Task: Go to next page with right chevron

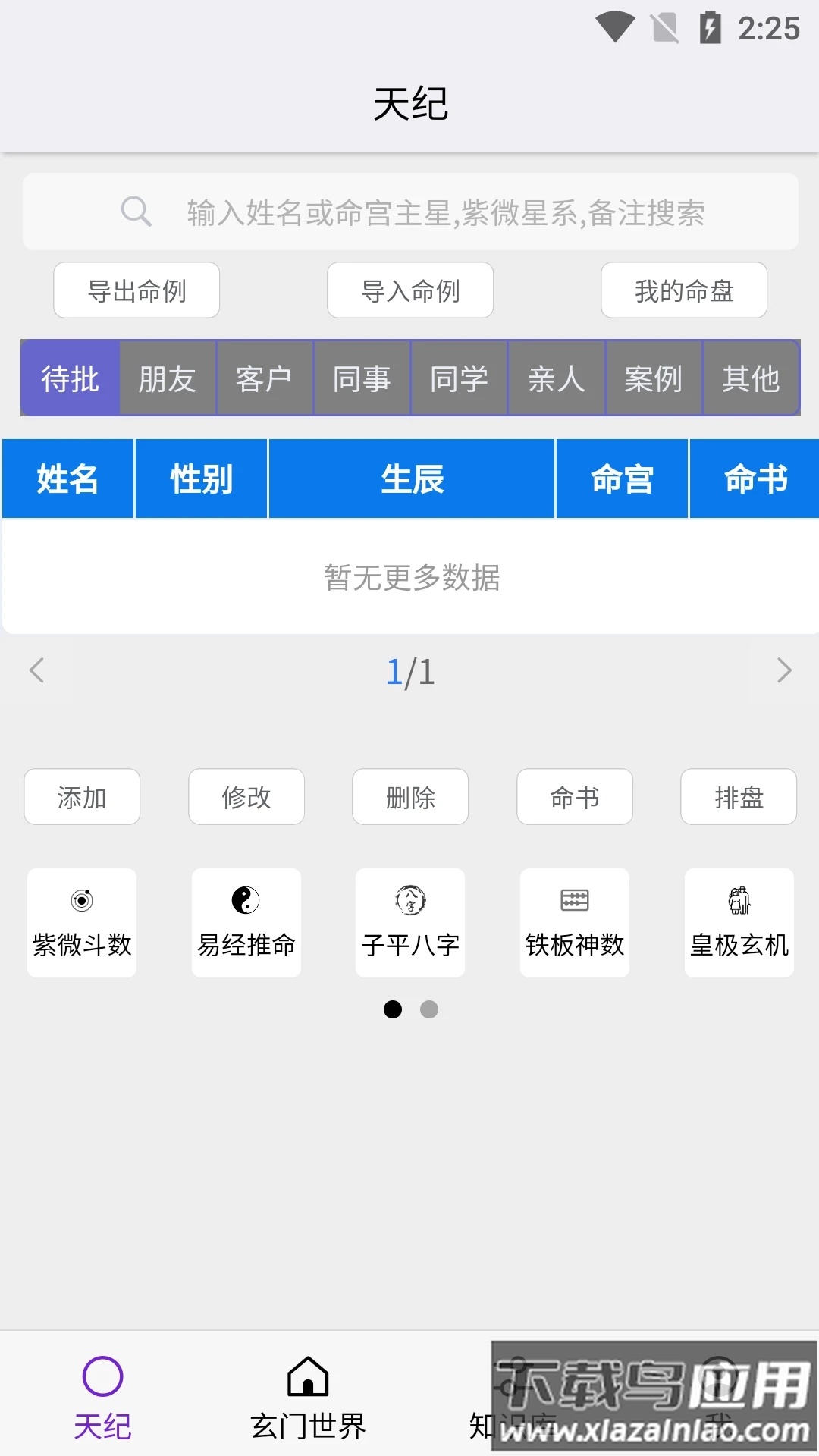Action: (783, 670)
